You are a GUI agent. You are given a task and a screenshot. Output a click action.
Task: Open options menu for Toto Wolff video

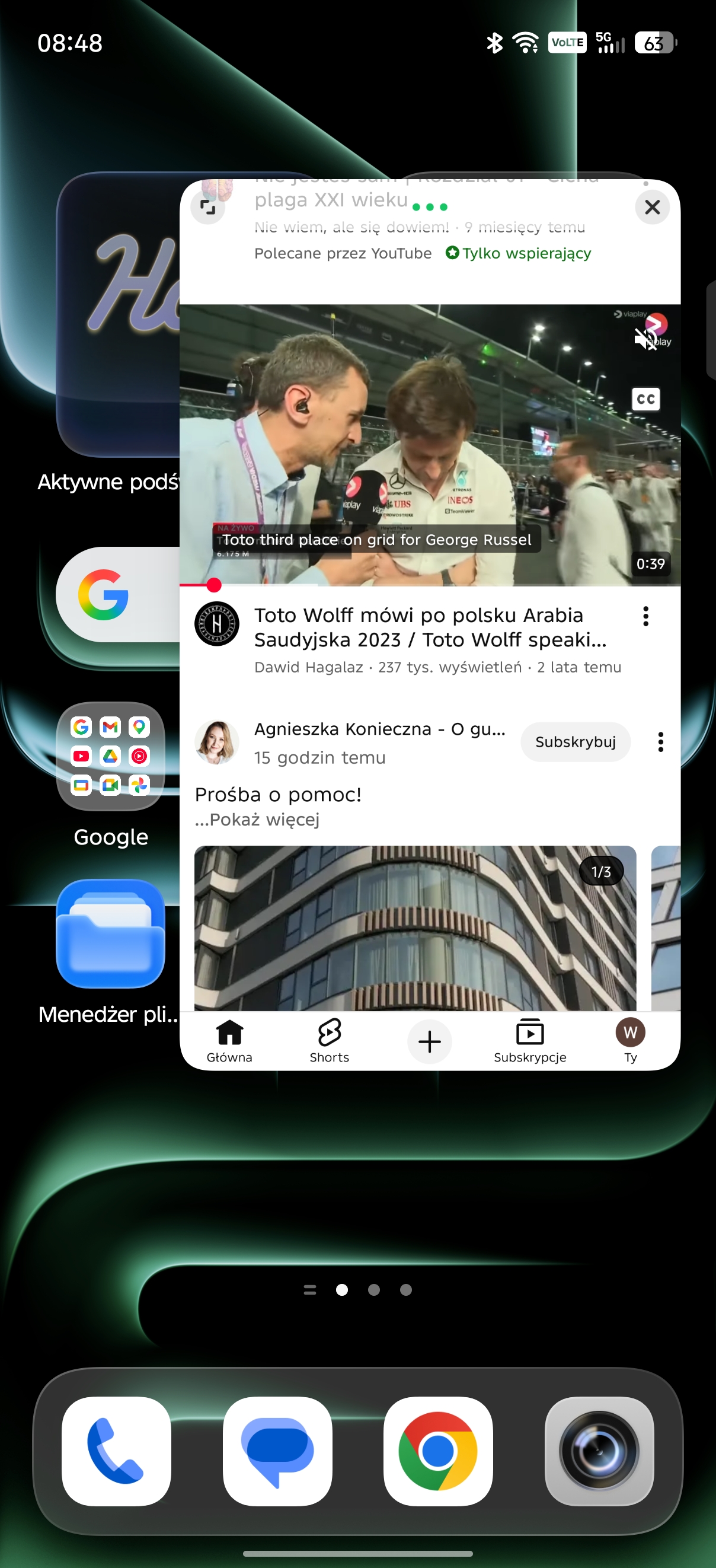645,616
